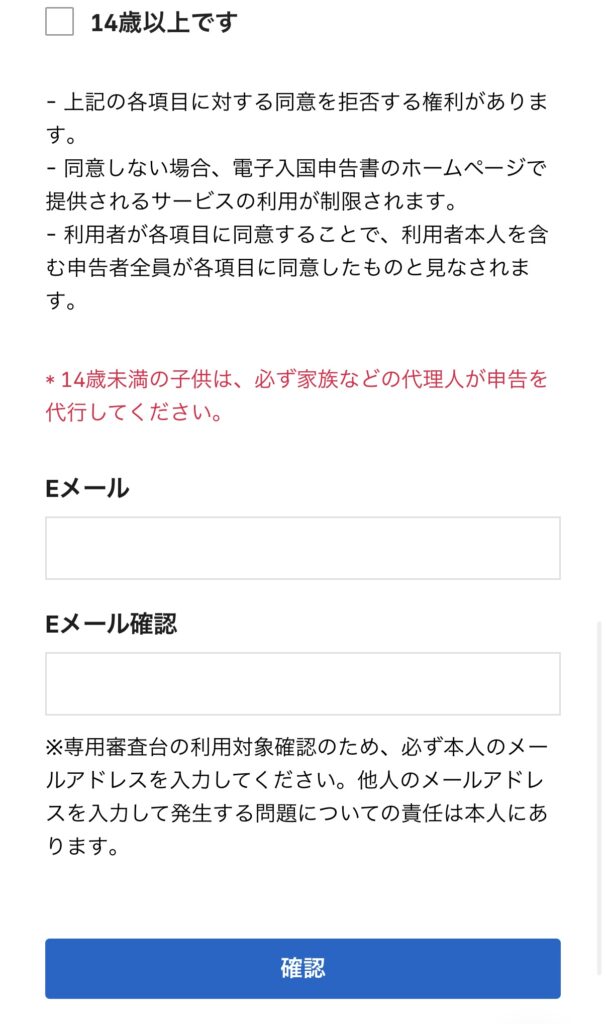Submit the form with the 確認 button
The width and height of the screenshot is (606, 1024).
pyautogui.click(x=302, y=968)
